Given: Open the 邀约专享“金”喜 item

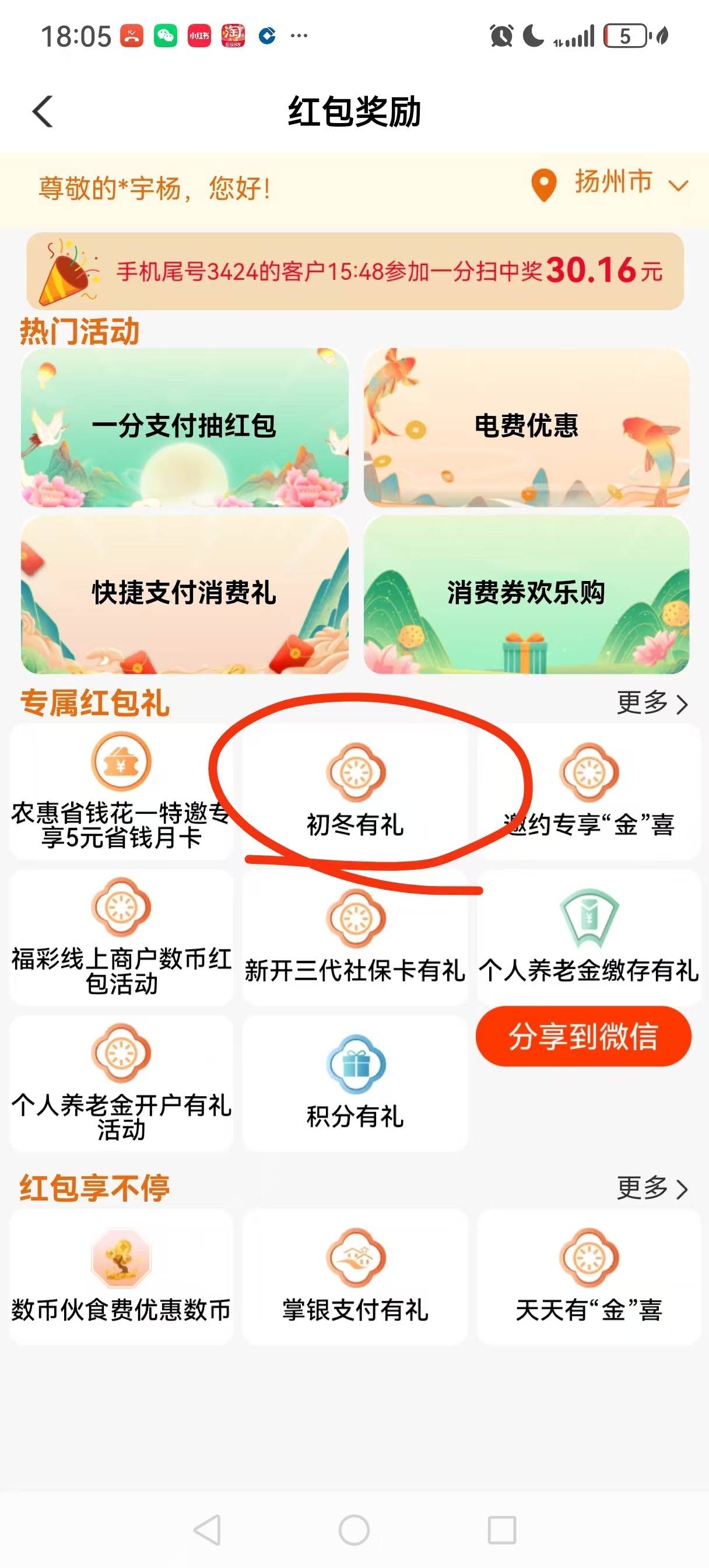Looking at the screenshot, I should click(588, 792).
